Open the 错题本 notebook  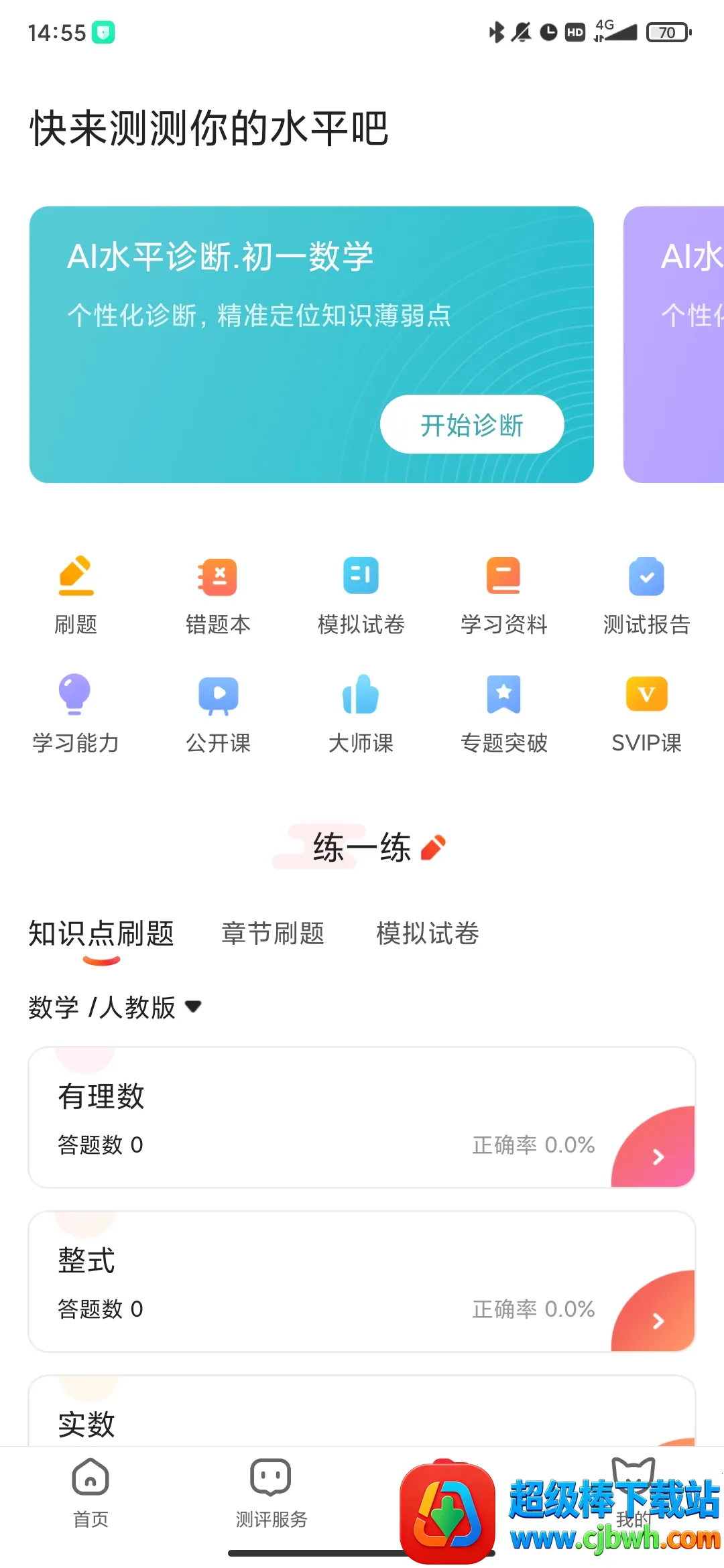(x=218, y=594)
